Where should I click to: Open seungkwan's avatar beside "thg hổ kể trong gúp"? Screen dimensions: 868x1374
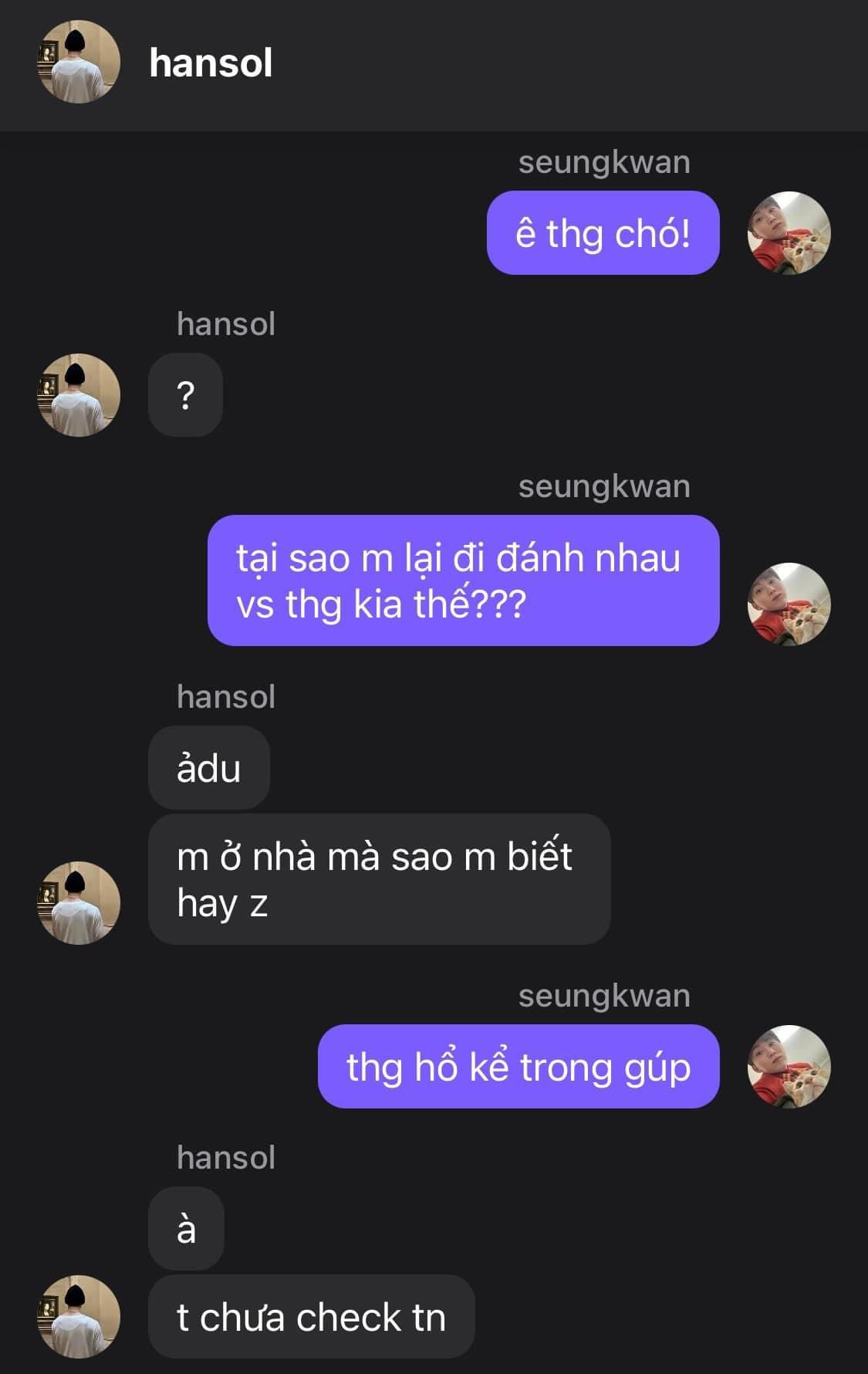(x=789, y=1066)
